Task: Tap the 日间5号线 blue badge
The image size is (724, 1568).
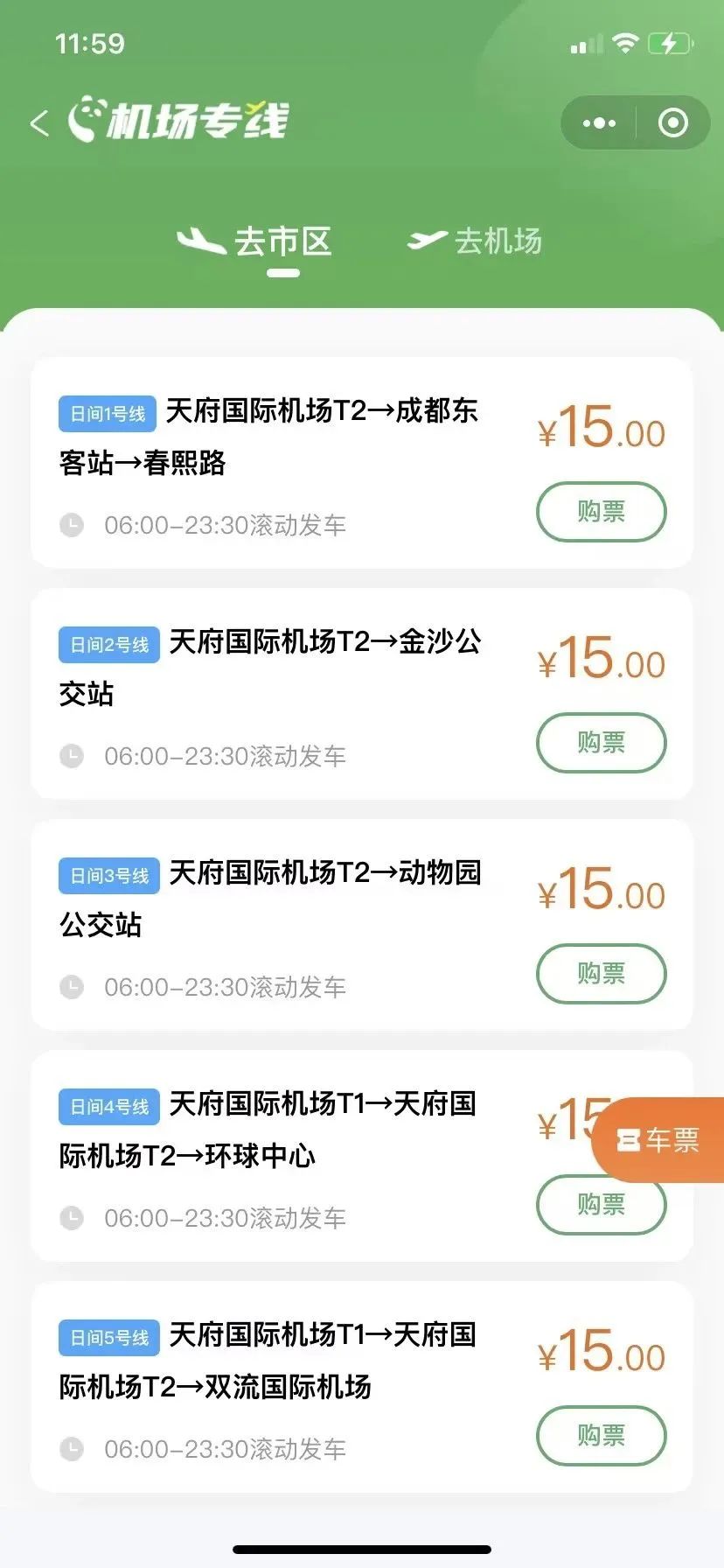Action: (108, 1337)
